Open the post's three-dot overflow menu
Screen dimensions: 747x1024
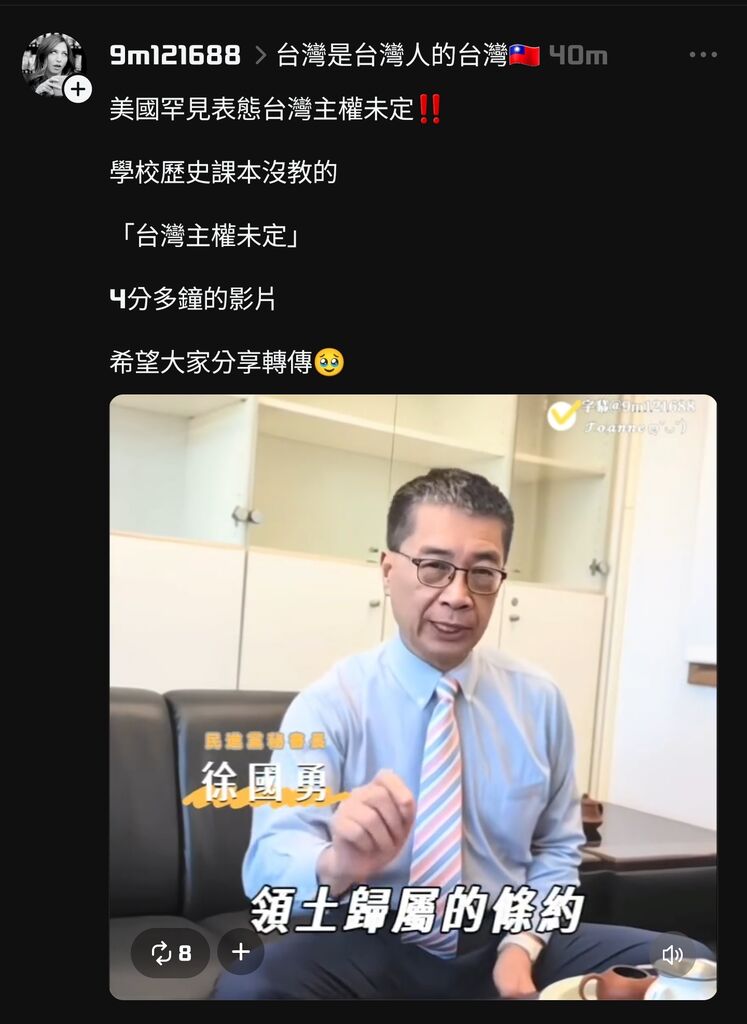[x=703, y=55]
